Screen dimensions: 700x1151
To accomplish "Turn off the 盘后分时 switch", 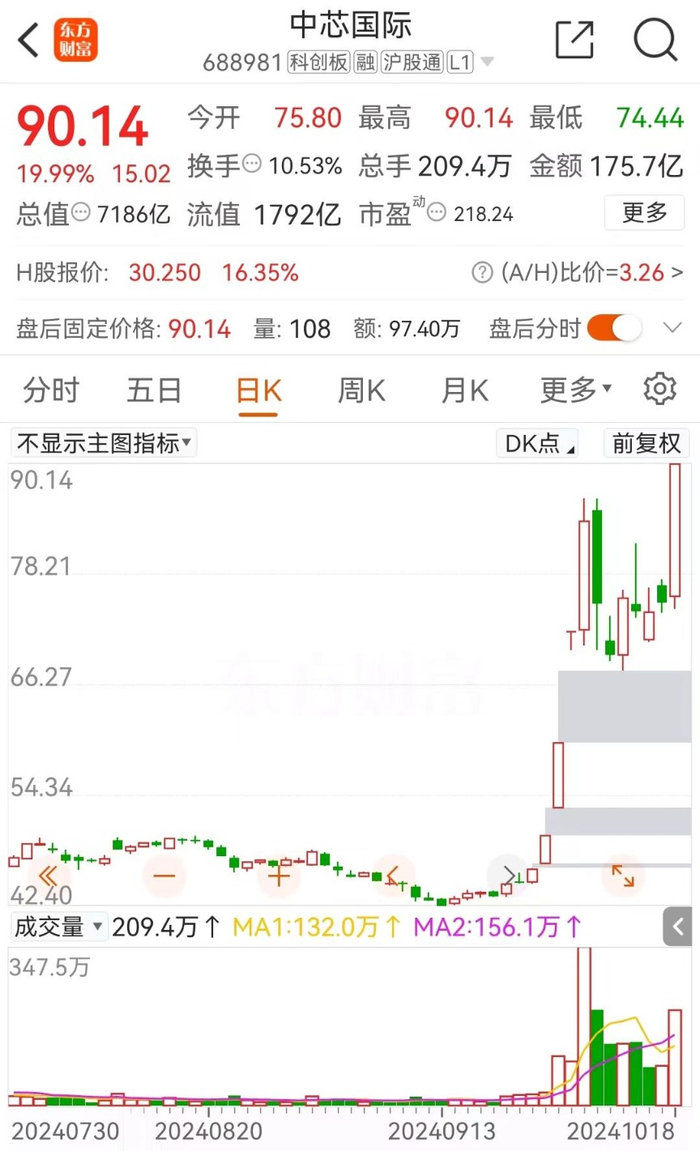I will [614, 328].
